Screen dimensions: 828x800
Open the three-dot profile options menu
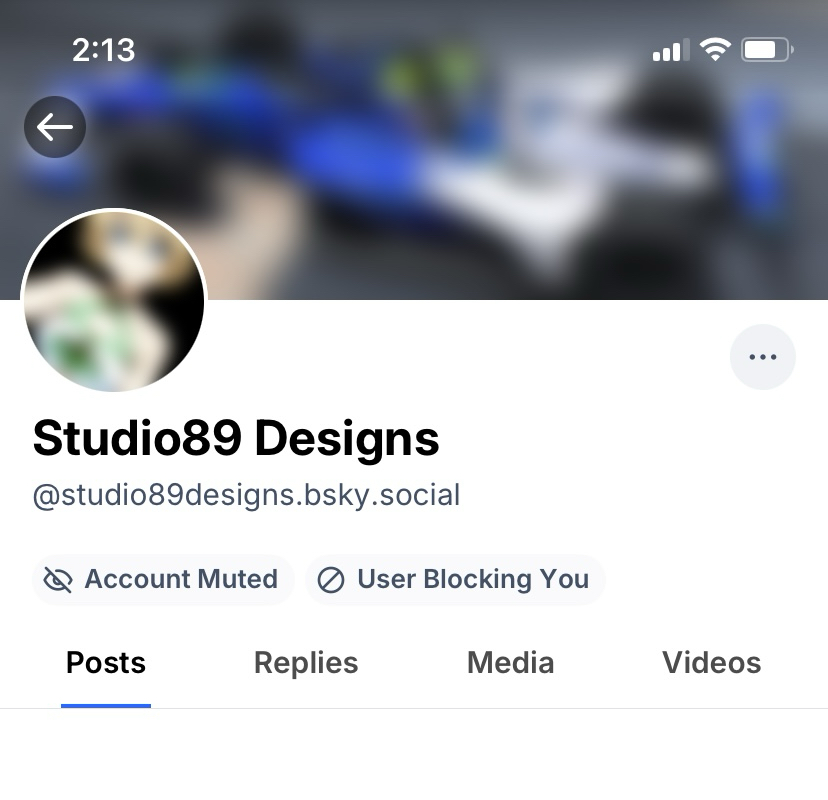click(x=763, y=357)
